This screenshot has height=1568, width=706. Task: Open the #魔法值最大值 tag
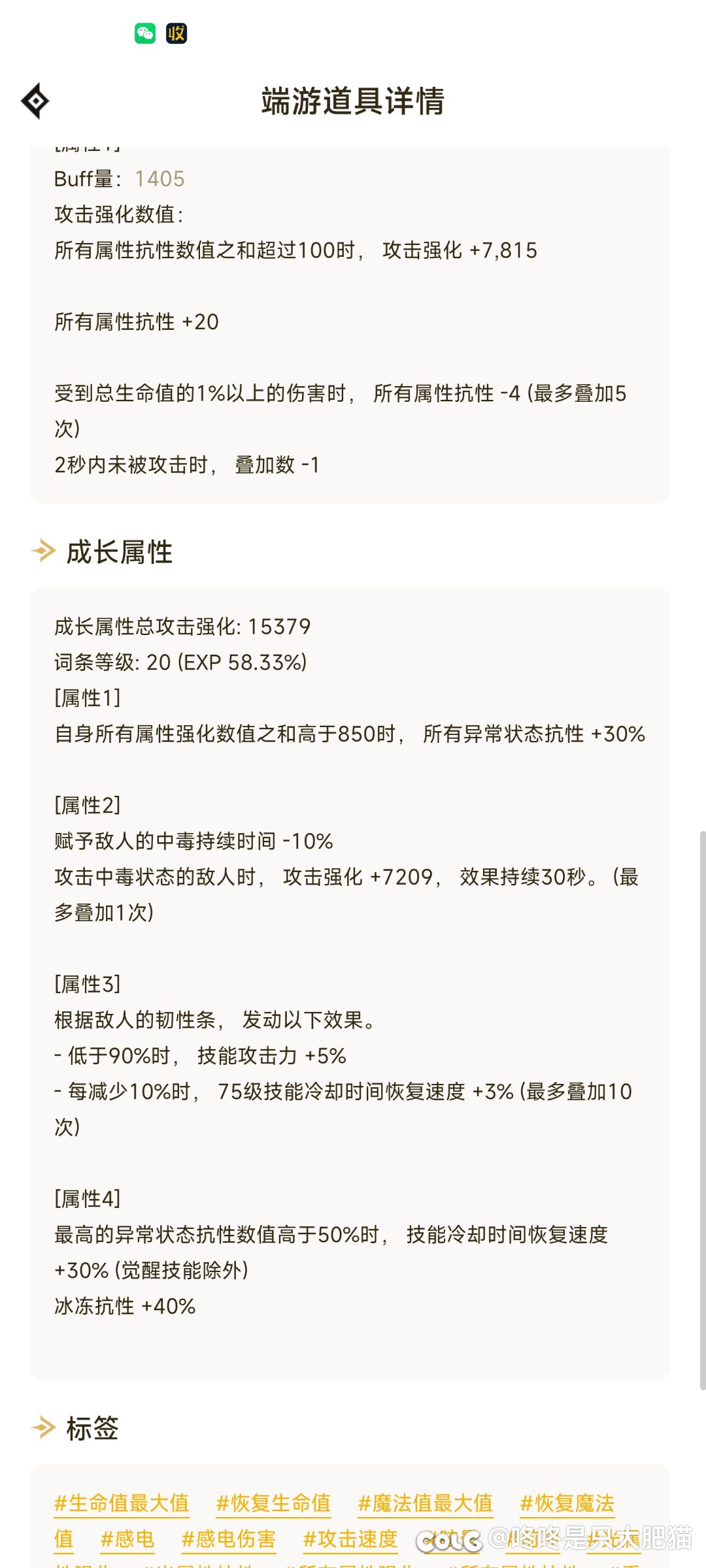425,1503
